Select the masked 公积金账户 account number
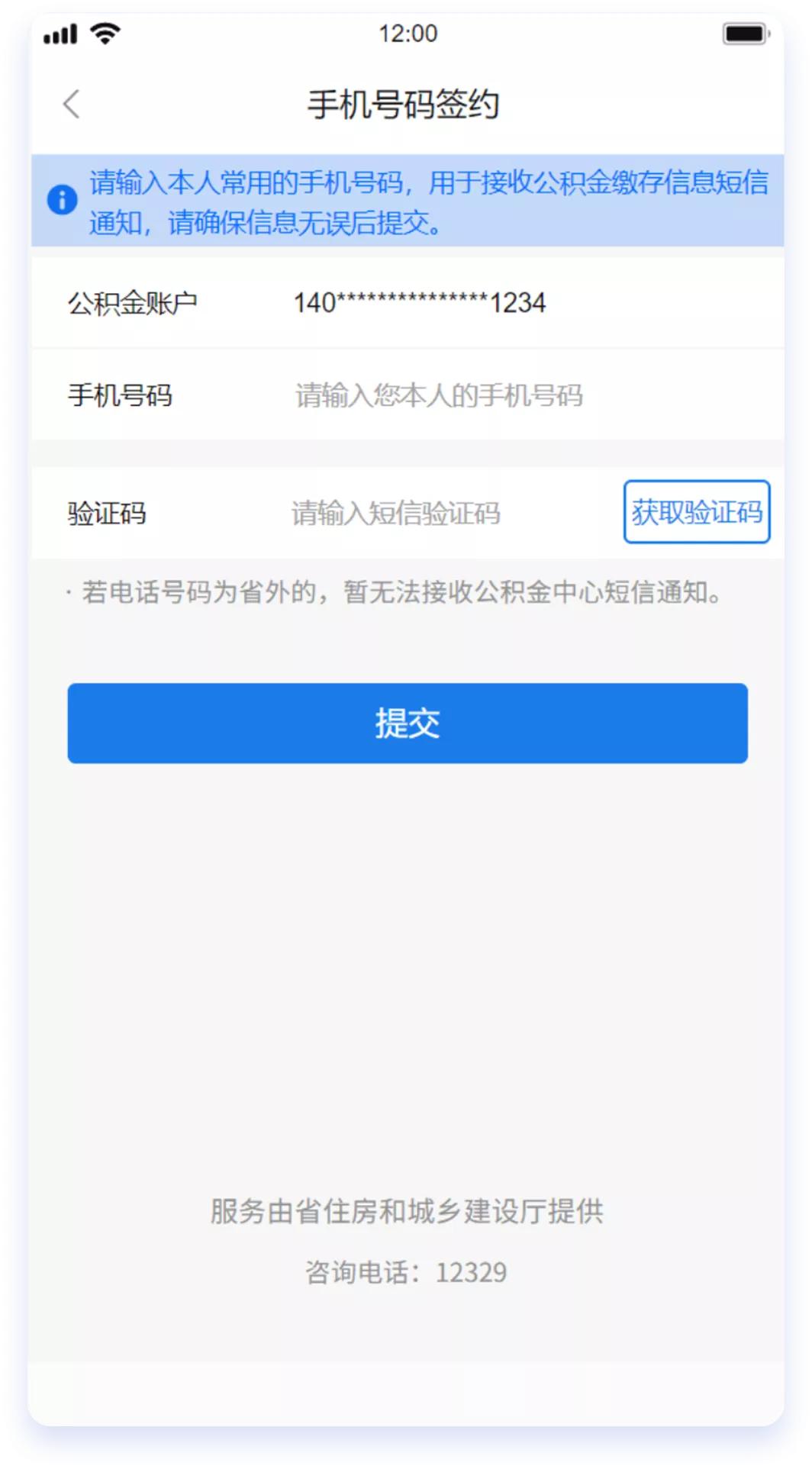The image size is (812, 1469). coord(418,302)
